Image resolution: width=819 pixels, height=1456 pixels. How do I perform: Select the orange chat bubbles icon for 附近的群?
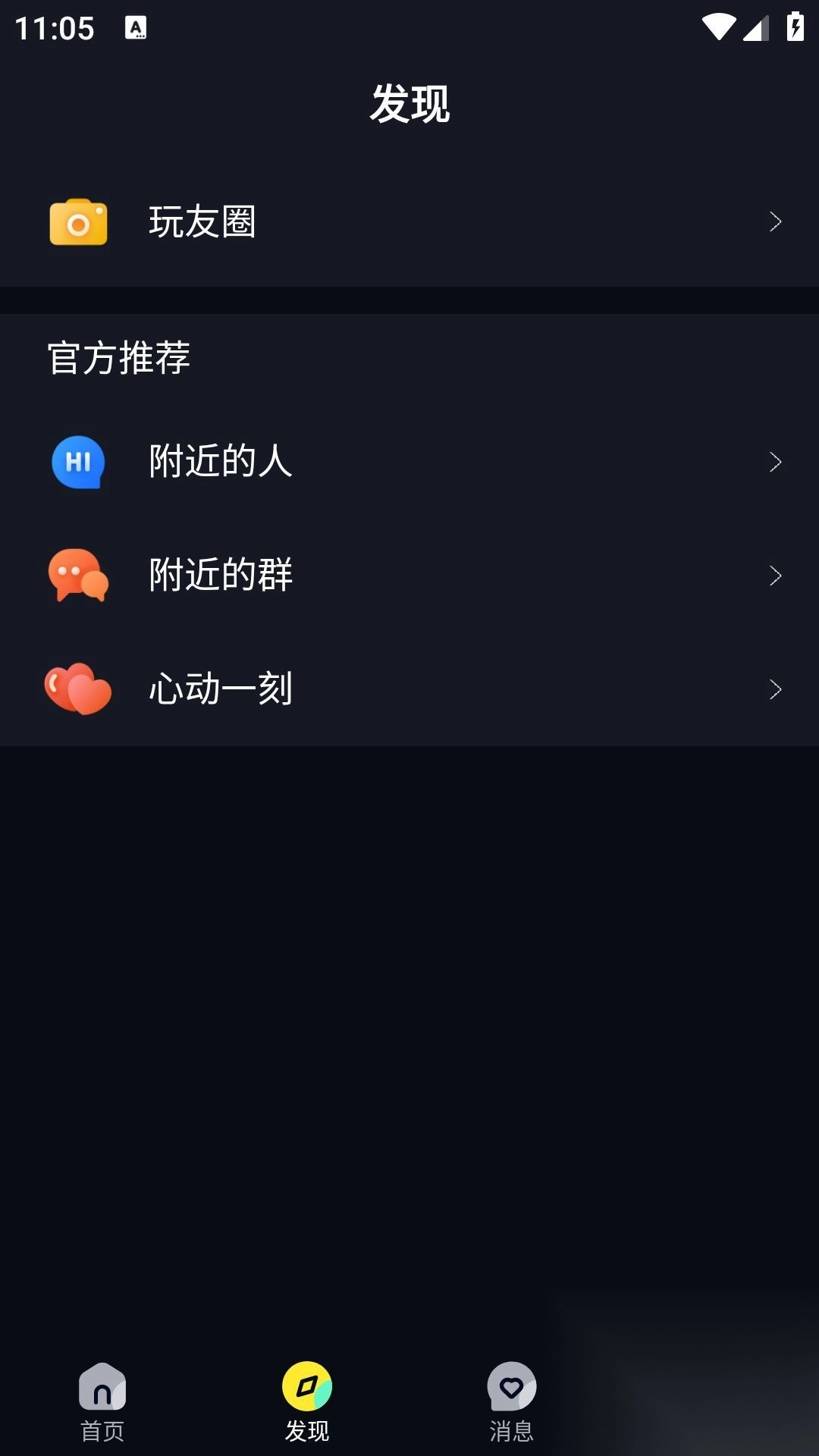click(x=78, y=576)
